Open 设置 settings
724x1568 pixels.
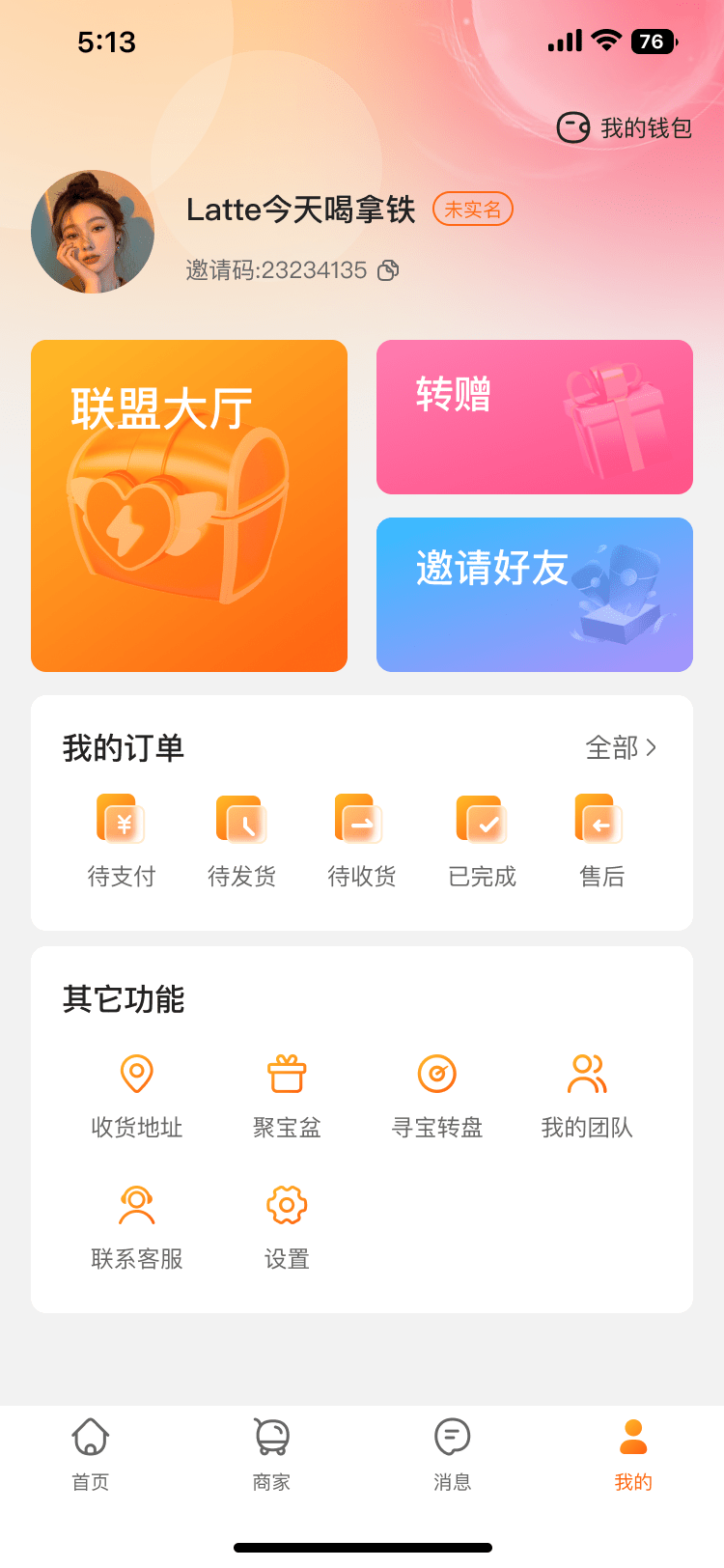[x=287, y=1228]
